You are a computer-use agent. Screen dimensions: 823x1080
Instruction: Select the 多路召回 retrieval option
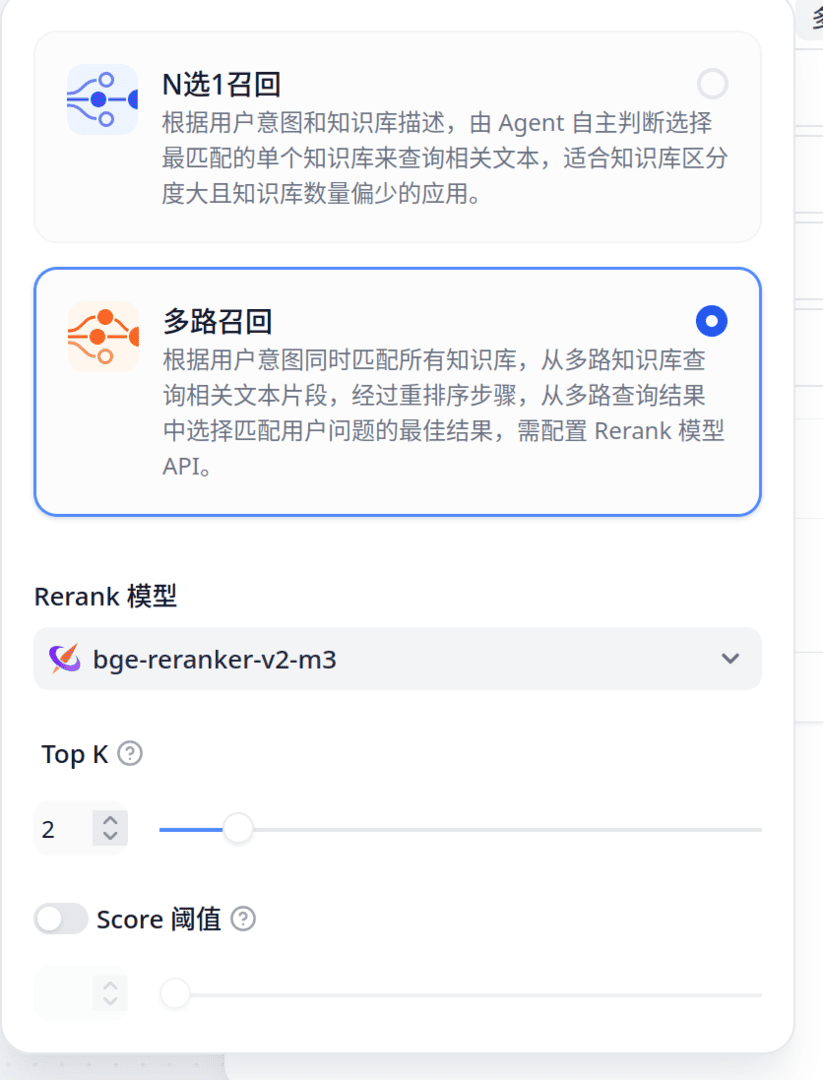[x=711, y=321]
